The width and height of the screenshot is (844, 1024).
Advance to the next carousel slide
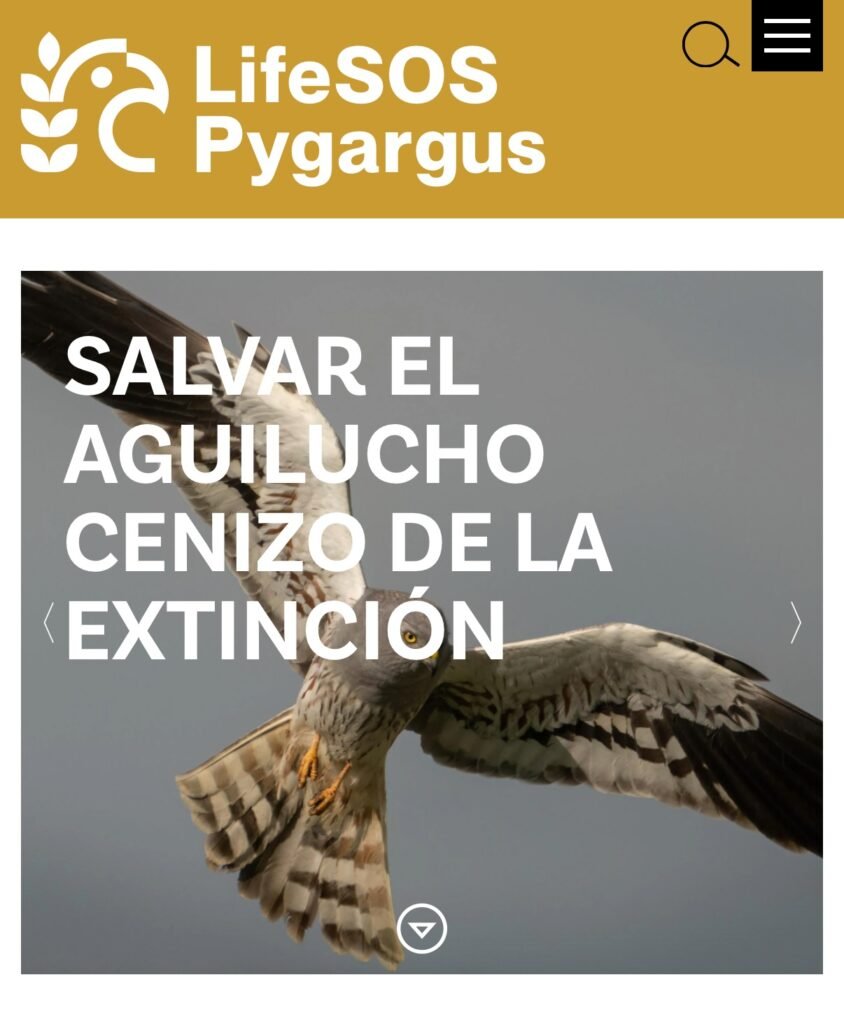pos(796,622)
